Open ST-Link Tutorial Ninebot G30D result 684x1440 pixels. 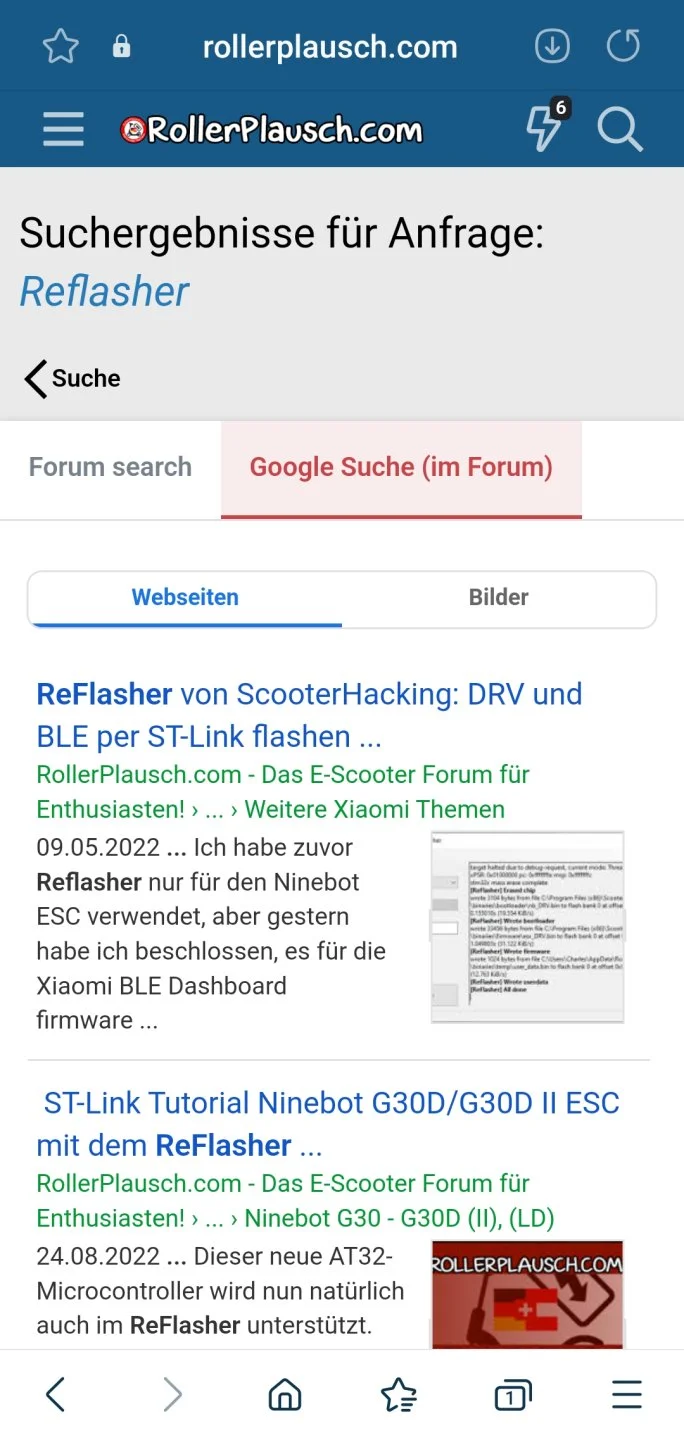[330, 1123]
